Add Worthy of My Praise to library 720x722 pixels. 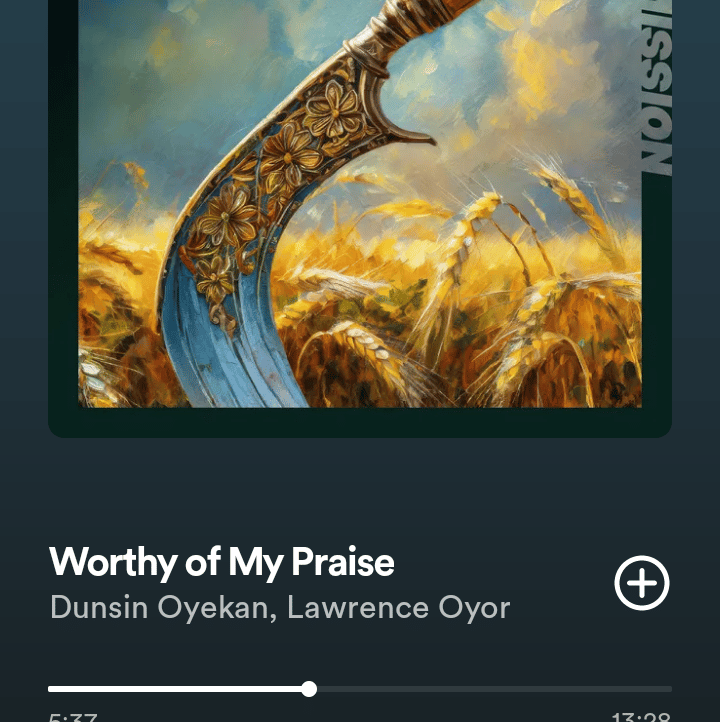[x=641, y=583]
